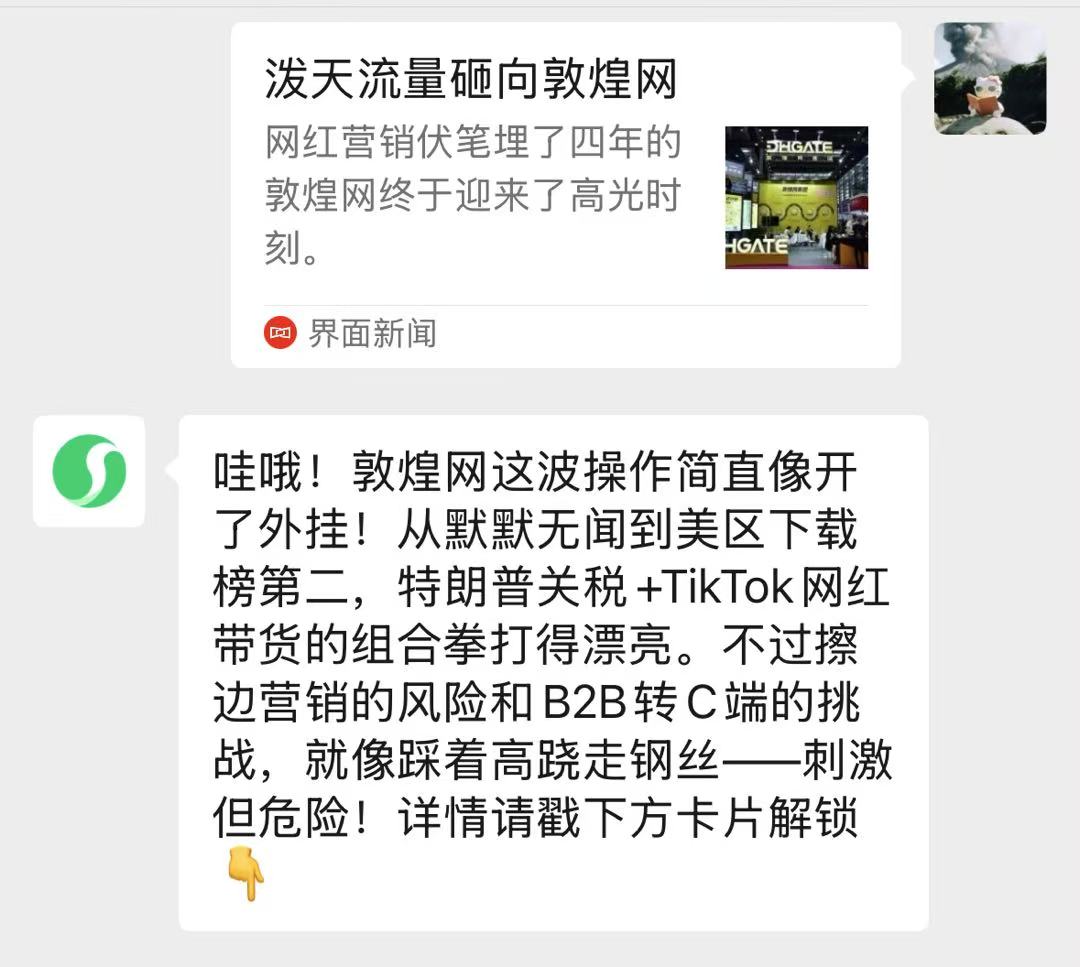Open the shared 泼天流量砸向敦煌网 article card
The image size is (1080, 967).
point(565,195)
